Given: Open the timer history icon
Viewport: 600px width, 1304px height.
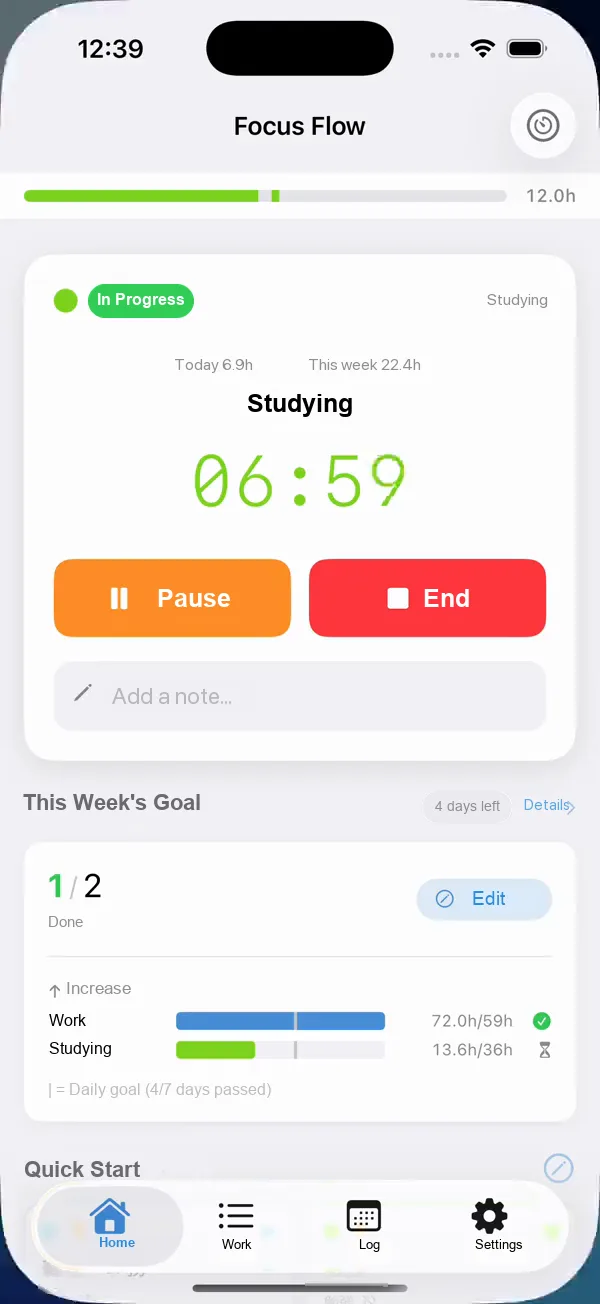Looking at the screenshot, I should point(543,126).
